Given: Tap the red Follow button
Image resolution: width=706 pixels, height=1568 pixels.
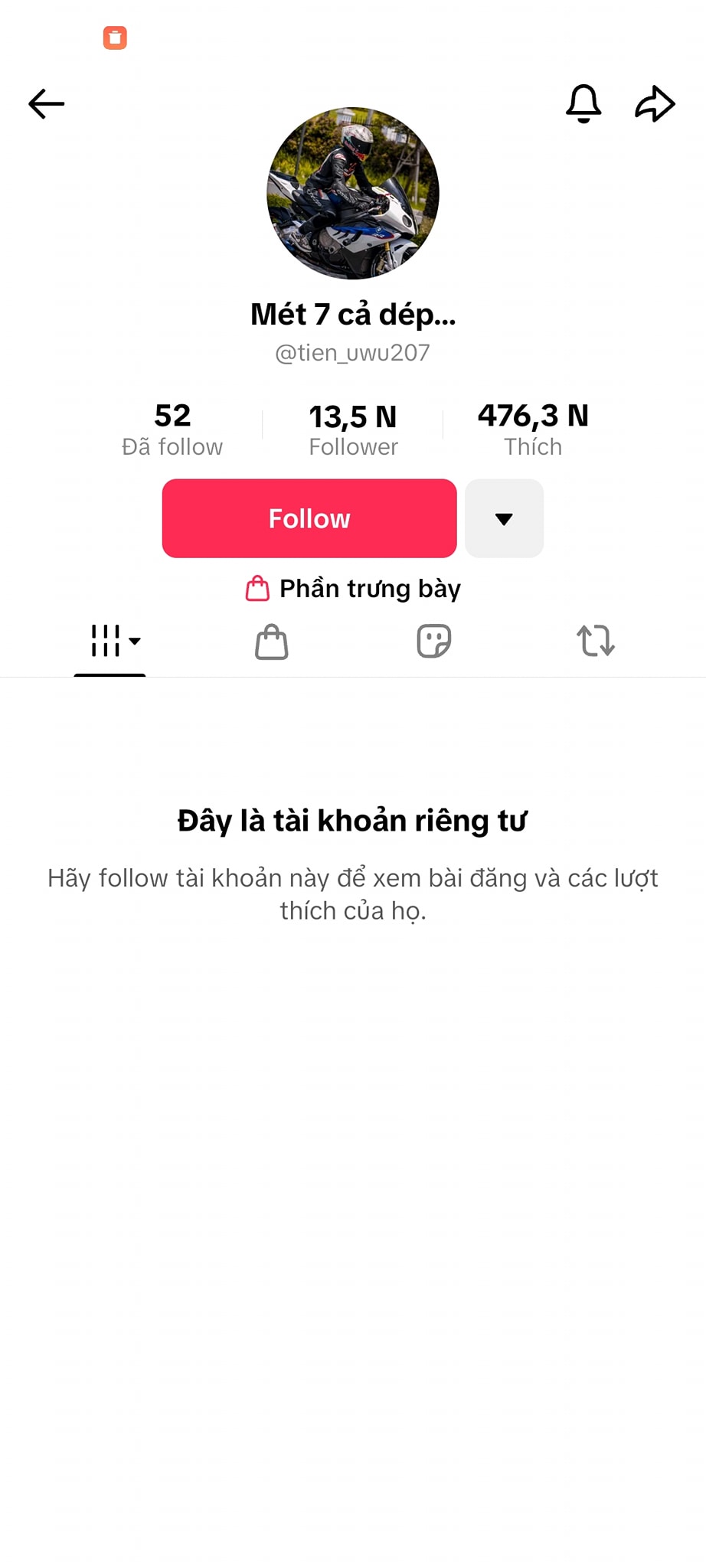Looking at the screenshot, I should 309,518.
